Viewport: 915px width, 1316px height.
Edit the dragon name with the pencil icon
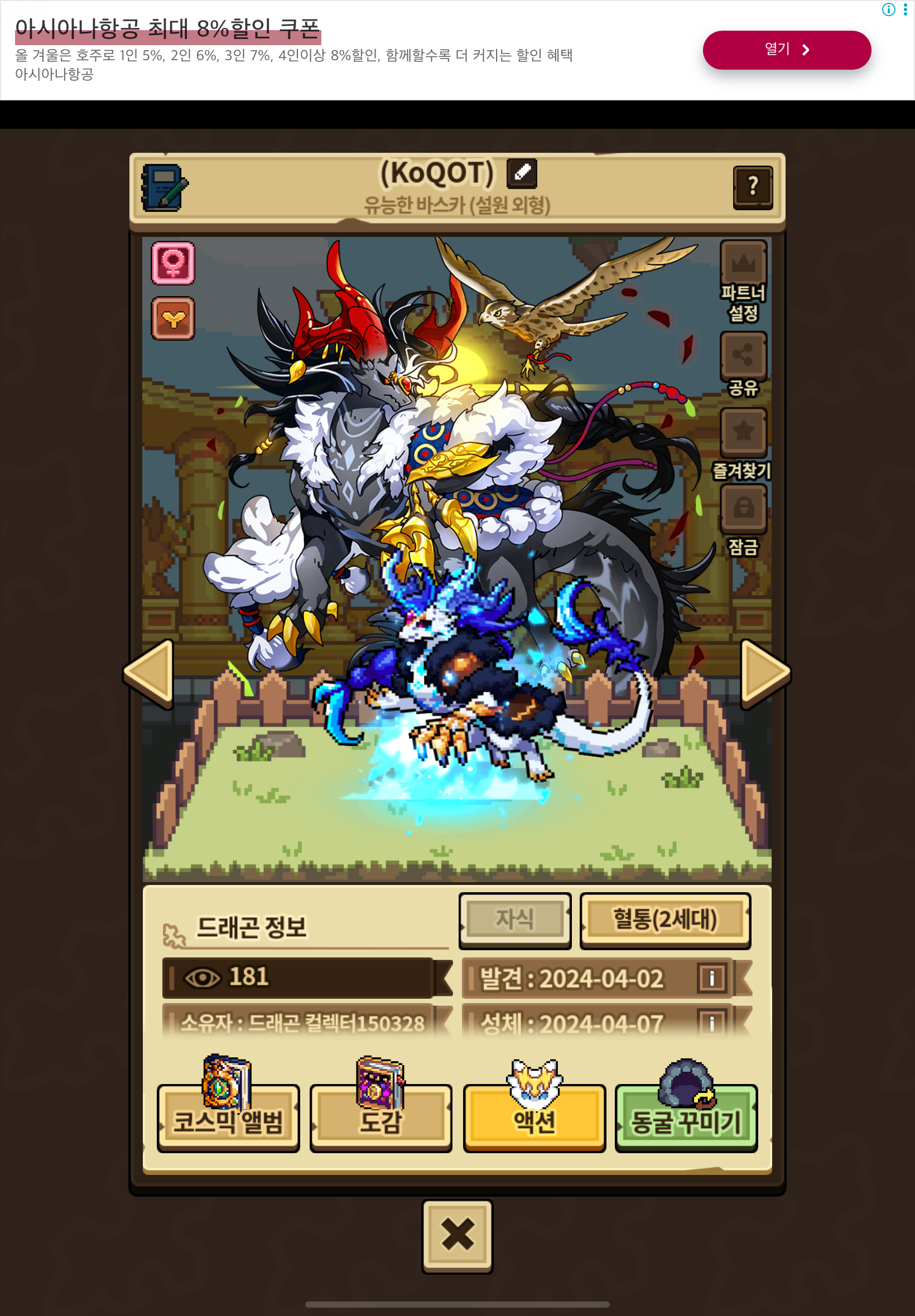[x=522, y=173]
